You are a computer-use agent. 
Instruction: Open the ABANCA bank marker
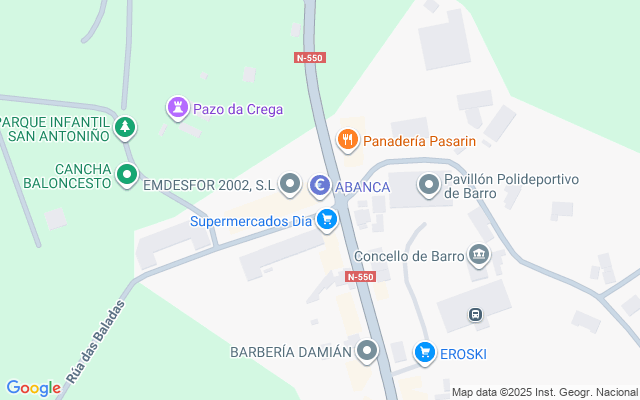pos(320,185)
